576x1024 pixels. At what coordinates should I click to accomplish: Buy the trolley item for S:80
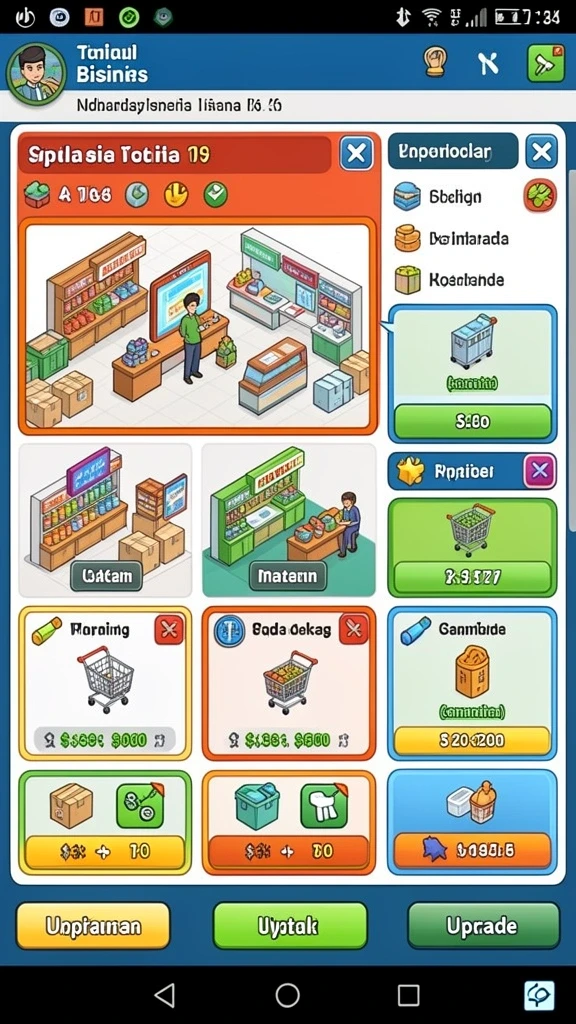(473, 421)
